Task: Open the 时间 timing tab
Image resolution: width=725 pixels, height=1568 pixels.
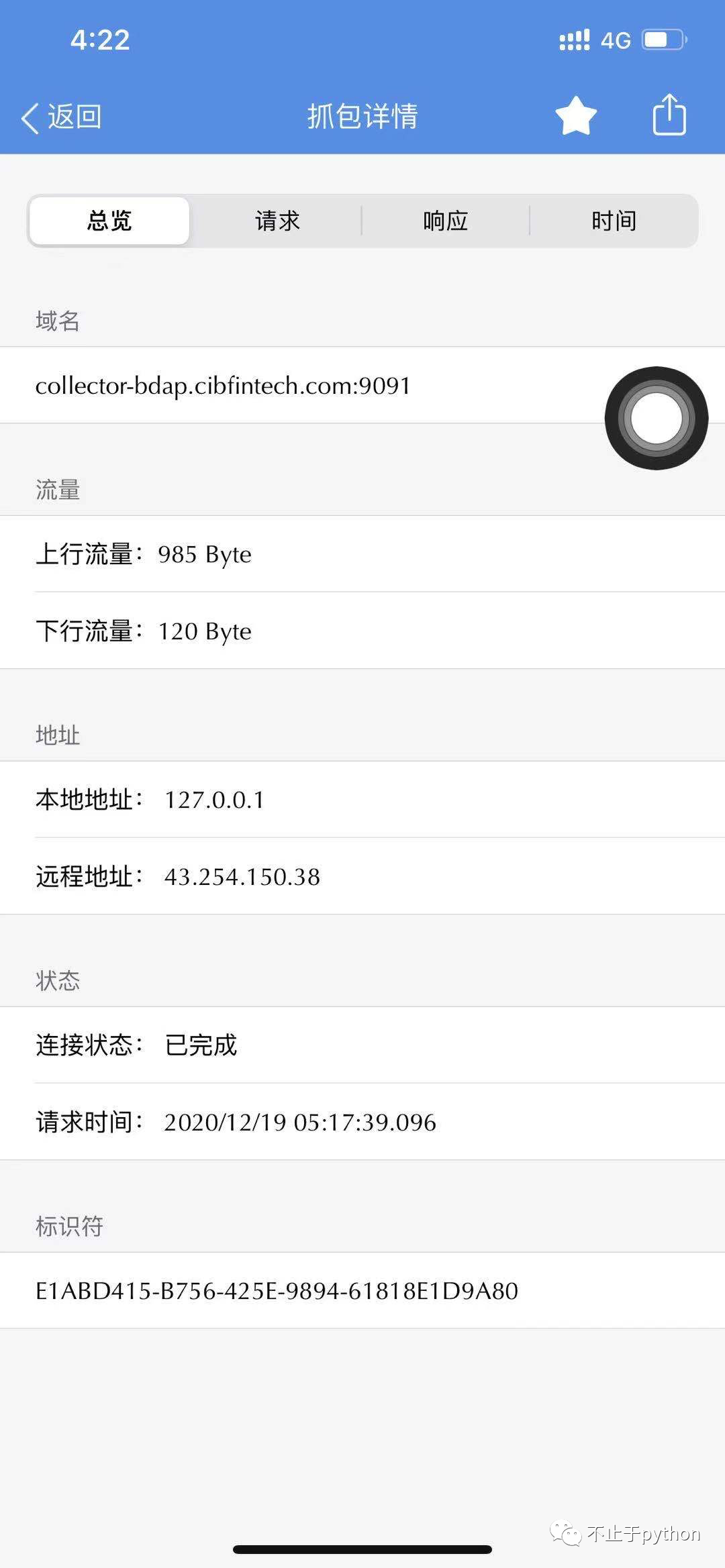Action: [x=614, y=221]
